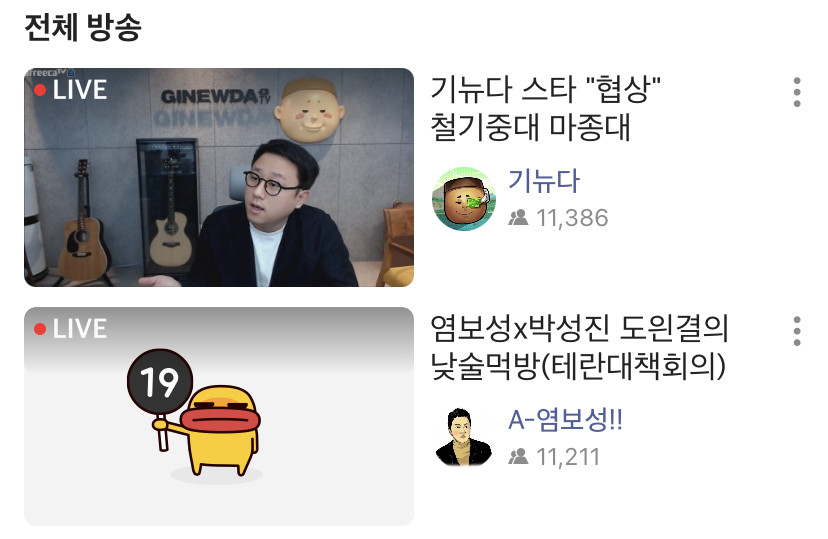Screen dimensions: 828x539
Task: Visit A-염보성!! channel name link
Action: [565, 421]
